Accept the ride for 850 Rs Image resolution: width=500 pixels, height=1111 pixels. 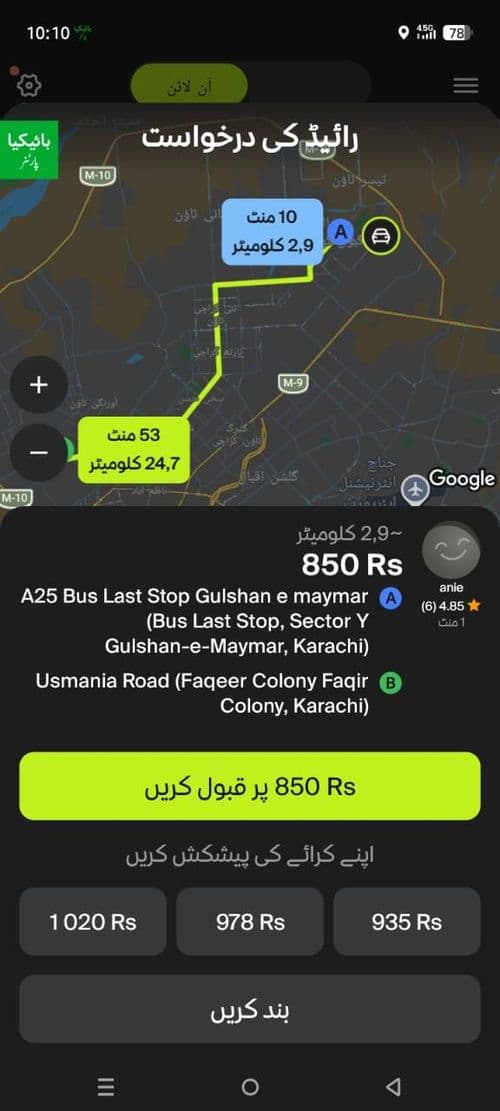[x=249, y=786]
